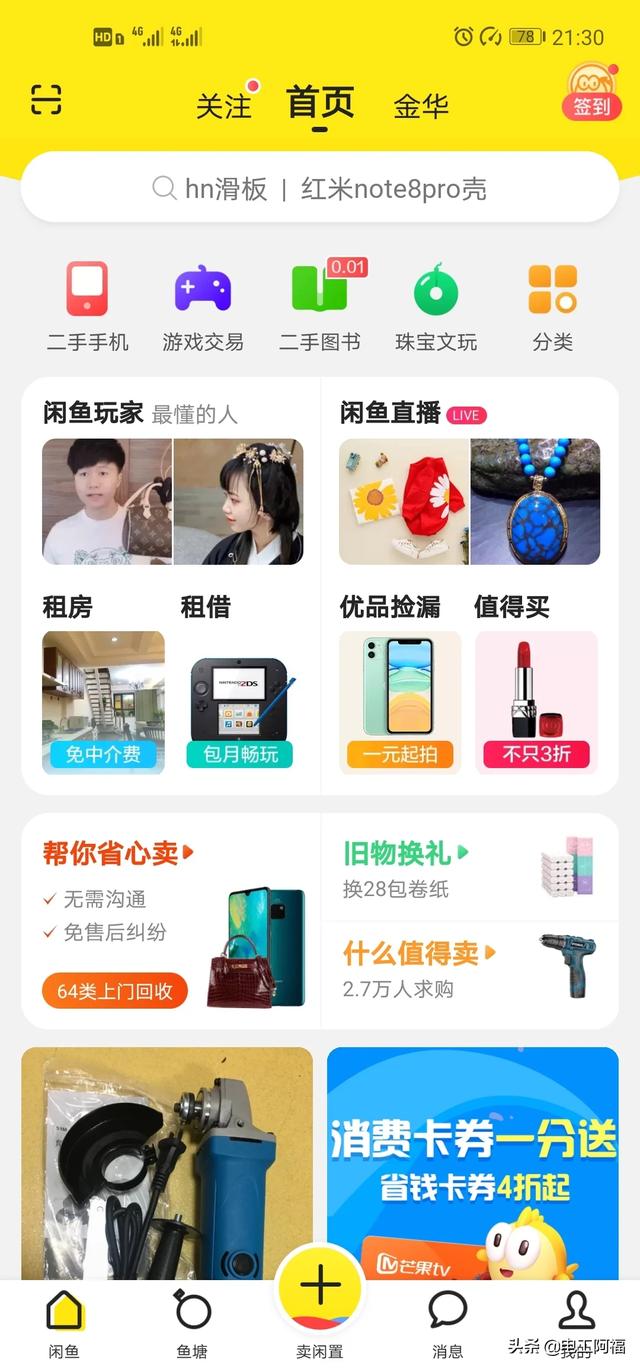Open the 分类 categories grid
The image size is (640, 1369).
552,307
